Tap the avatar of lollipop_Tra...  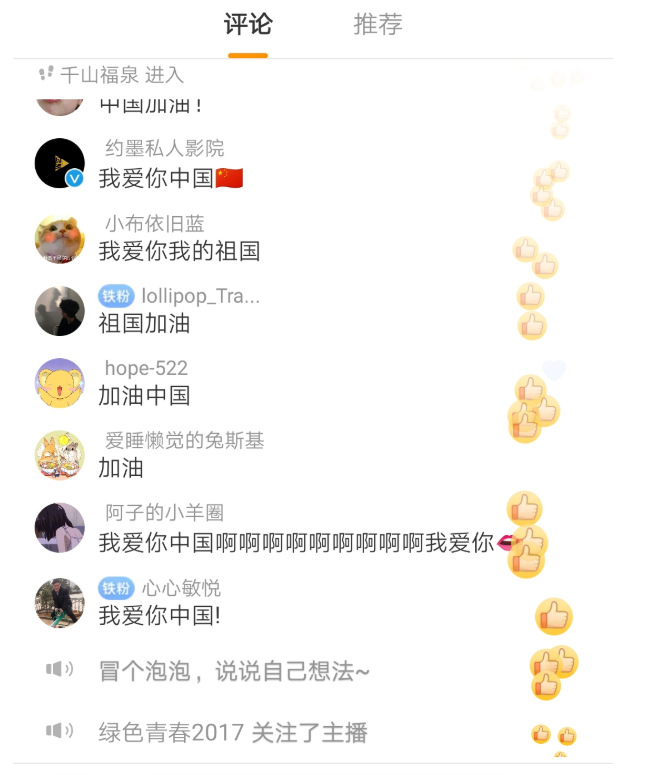[x=60, y=311]
